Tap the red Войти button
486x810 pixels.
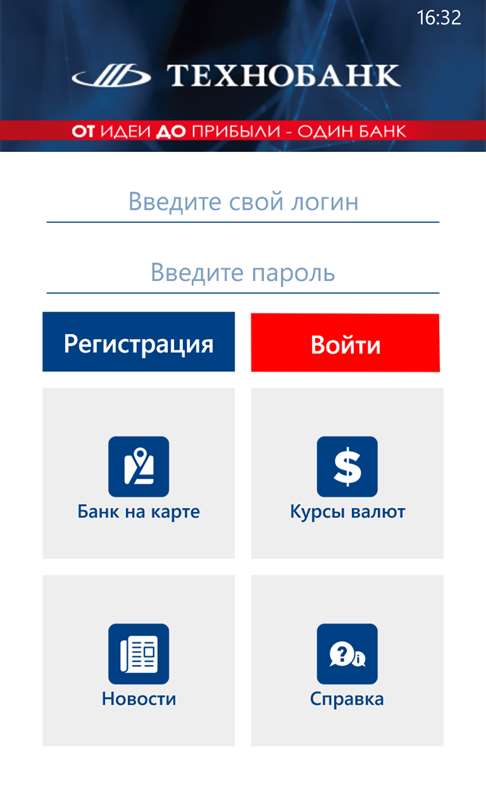pos(346,342)
